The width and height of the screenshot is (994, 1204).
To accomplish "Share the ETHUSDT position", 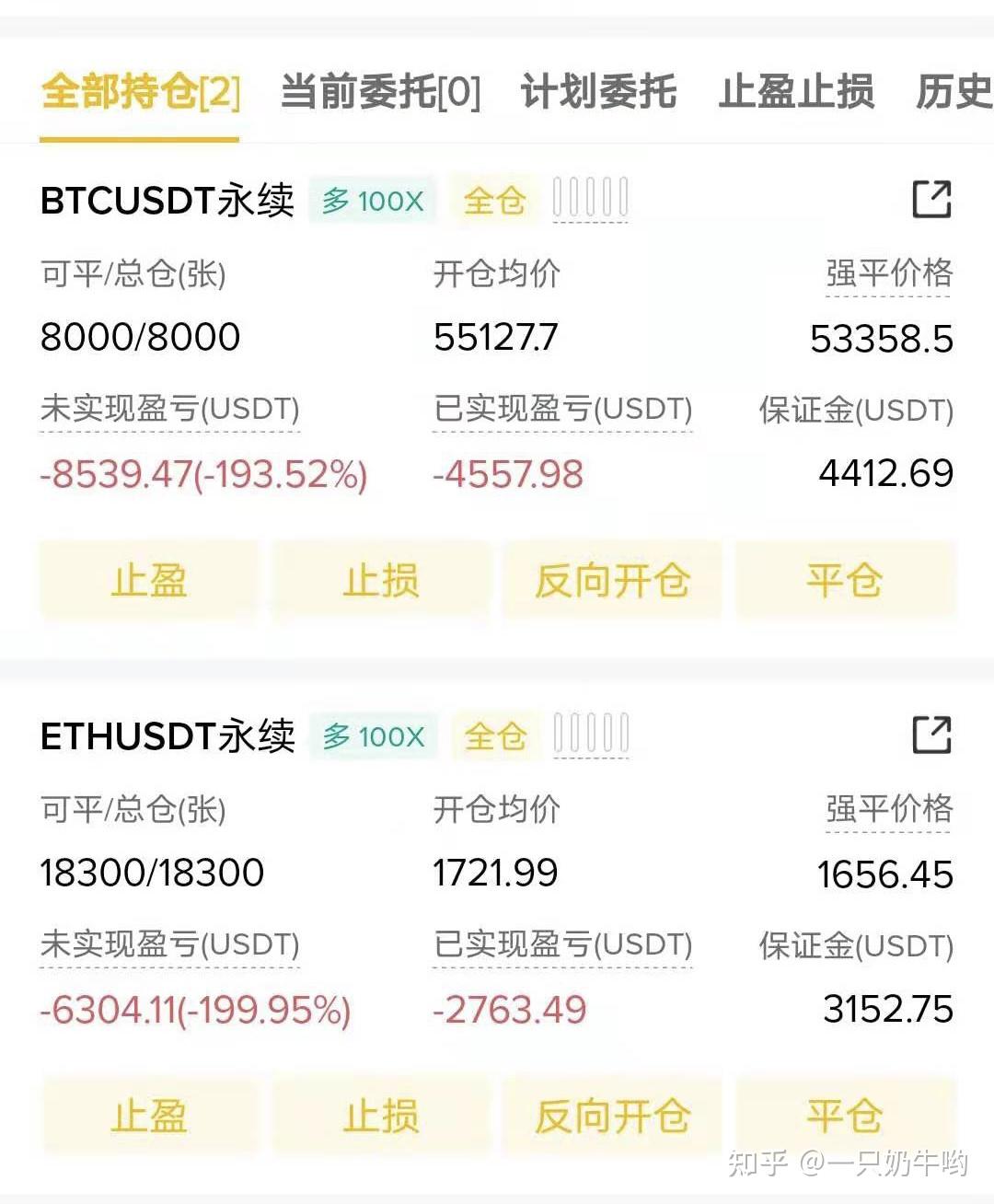I will pyautogui.click(x=931, y=735).
